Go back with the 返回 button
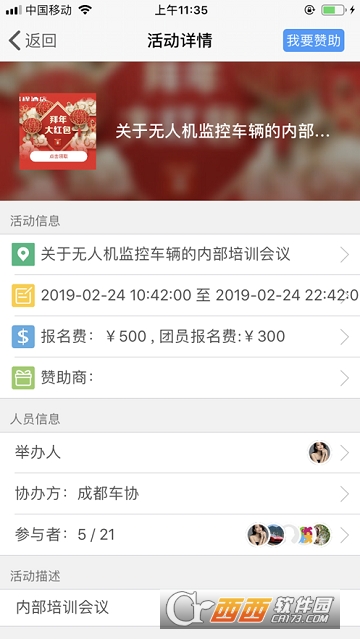Screen dimensions: 360x639 [x=32, y=41]
